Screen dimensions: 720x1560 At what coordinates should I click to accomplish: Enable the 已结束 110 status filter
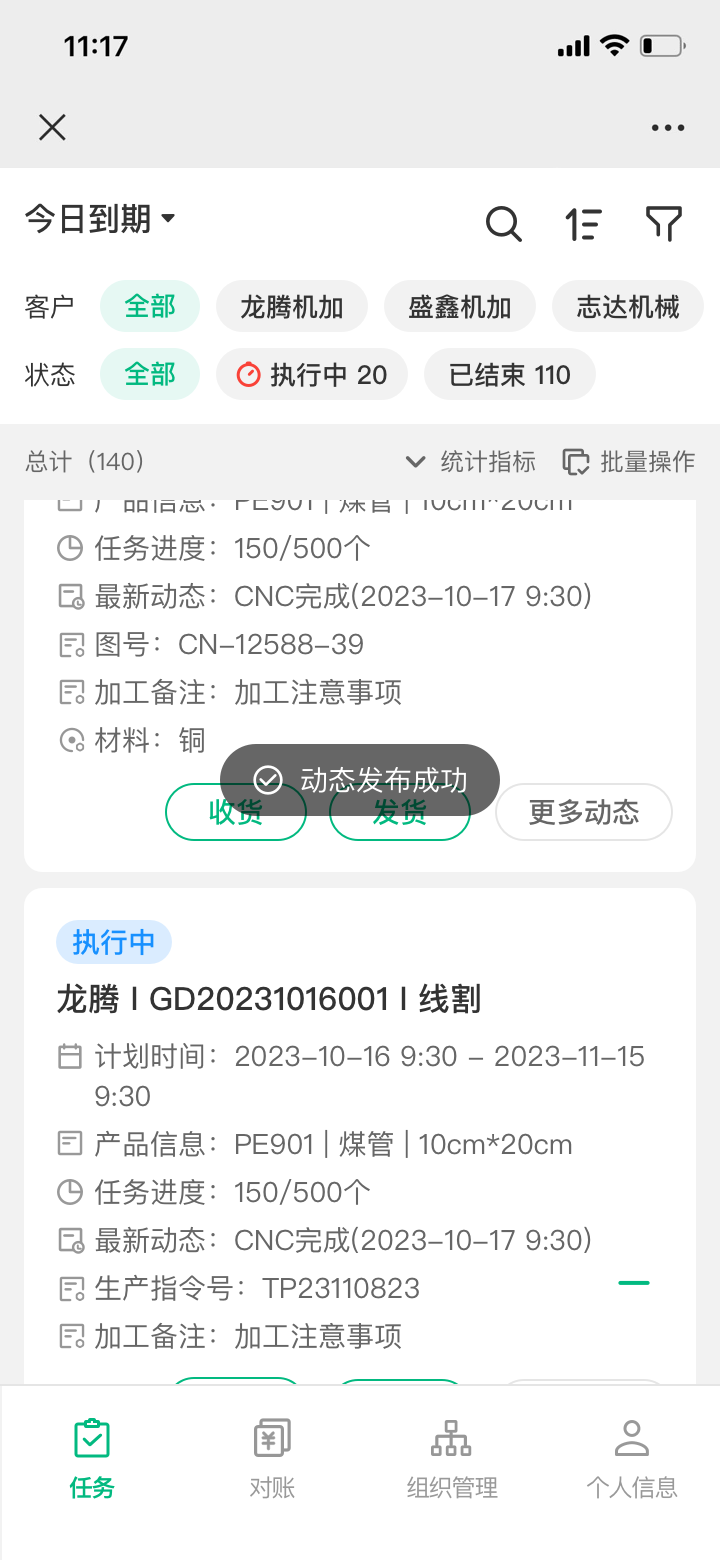[509, 374]
